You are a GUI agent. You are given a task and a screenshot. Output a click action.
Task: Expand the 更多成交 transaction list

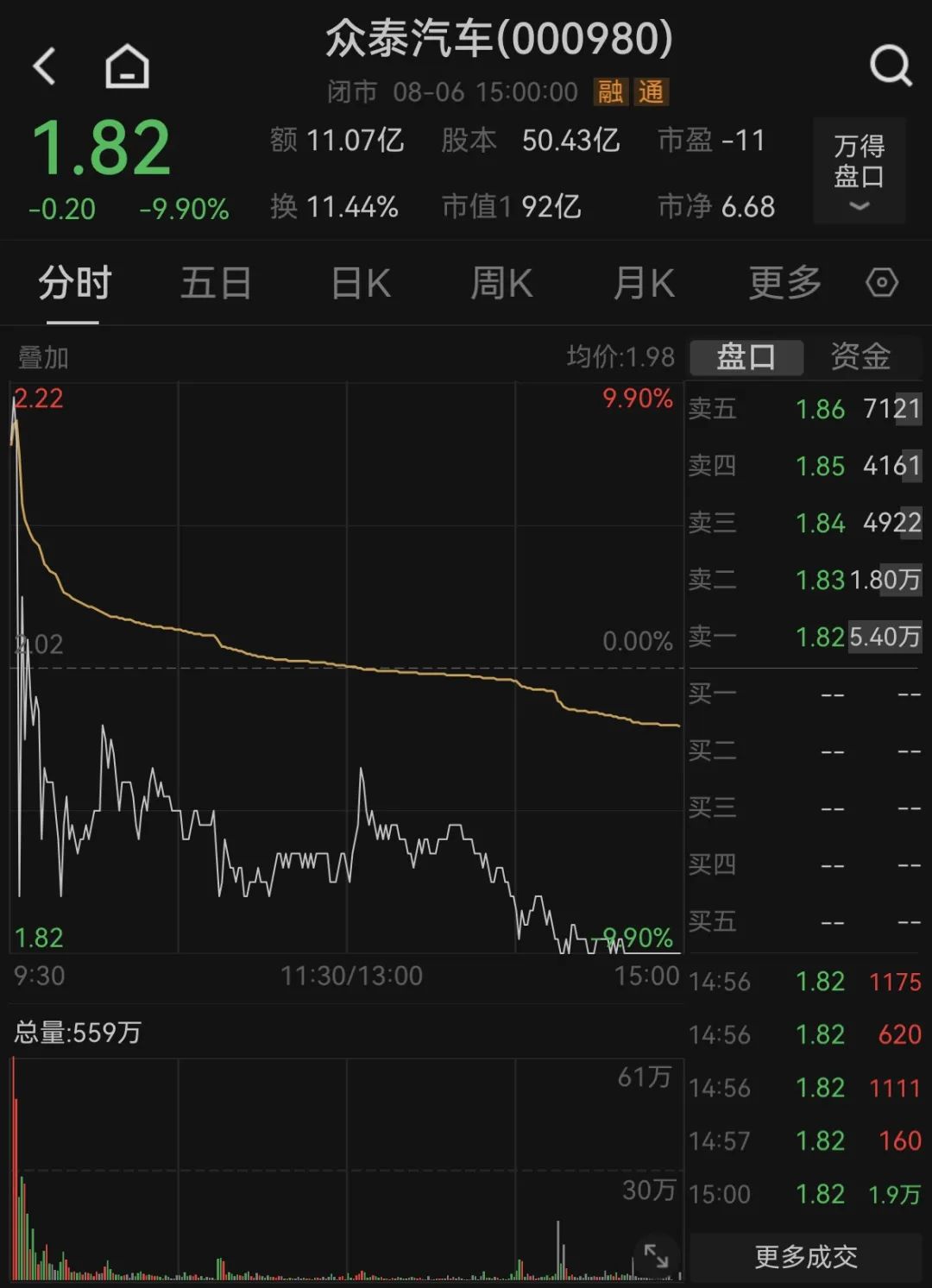(x=804, y=1257)
